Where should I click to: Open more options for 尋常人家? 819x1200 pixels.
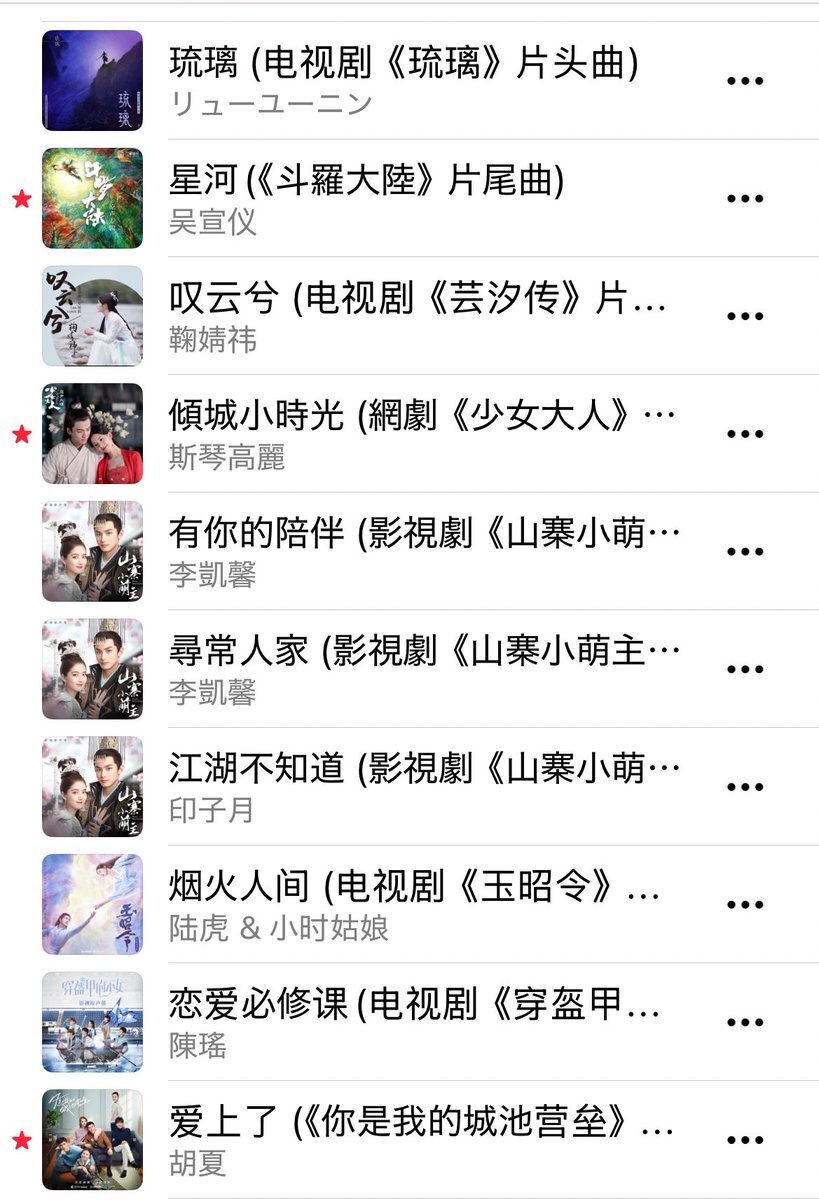(x=745, y=670)
